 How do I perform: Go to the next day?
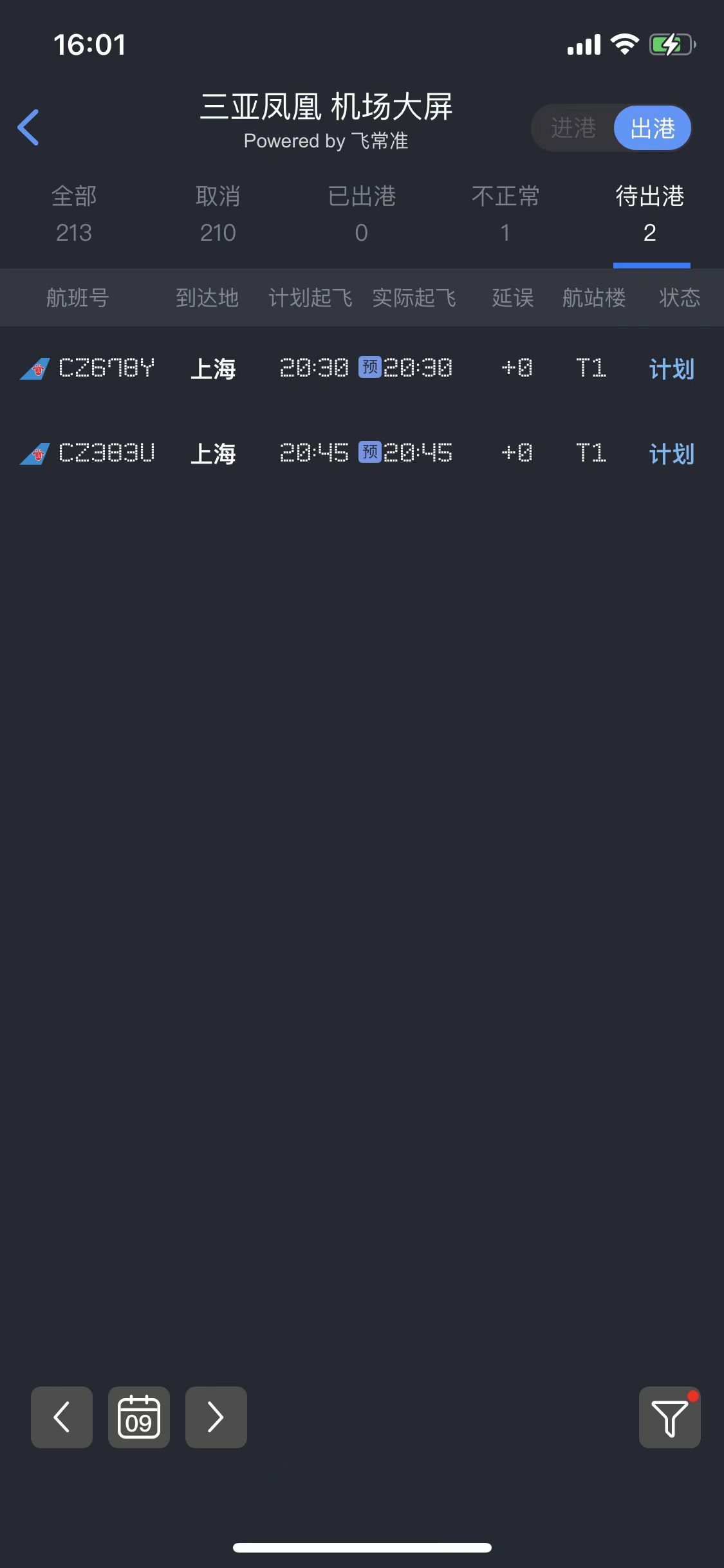coord(216,1417)
